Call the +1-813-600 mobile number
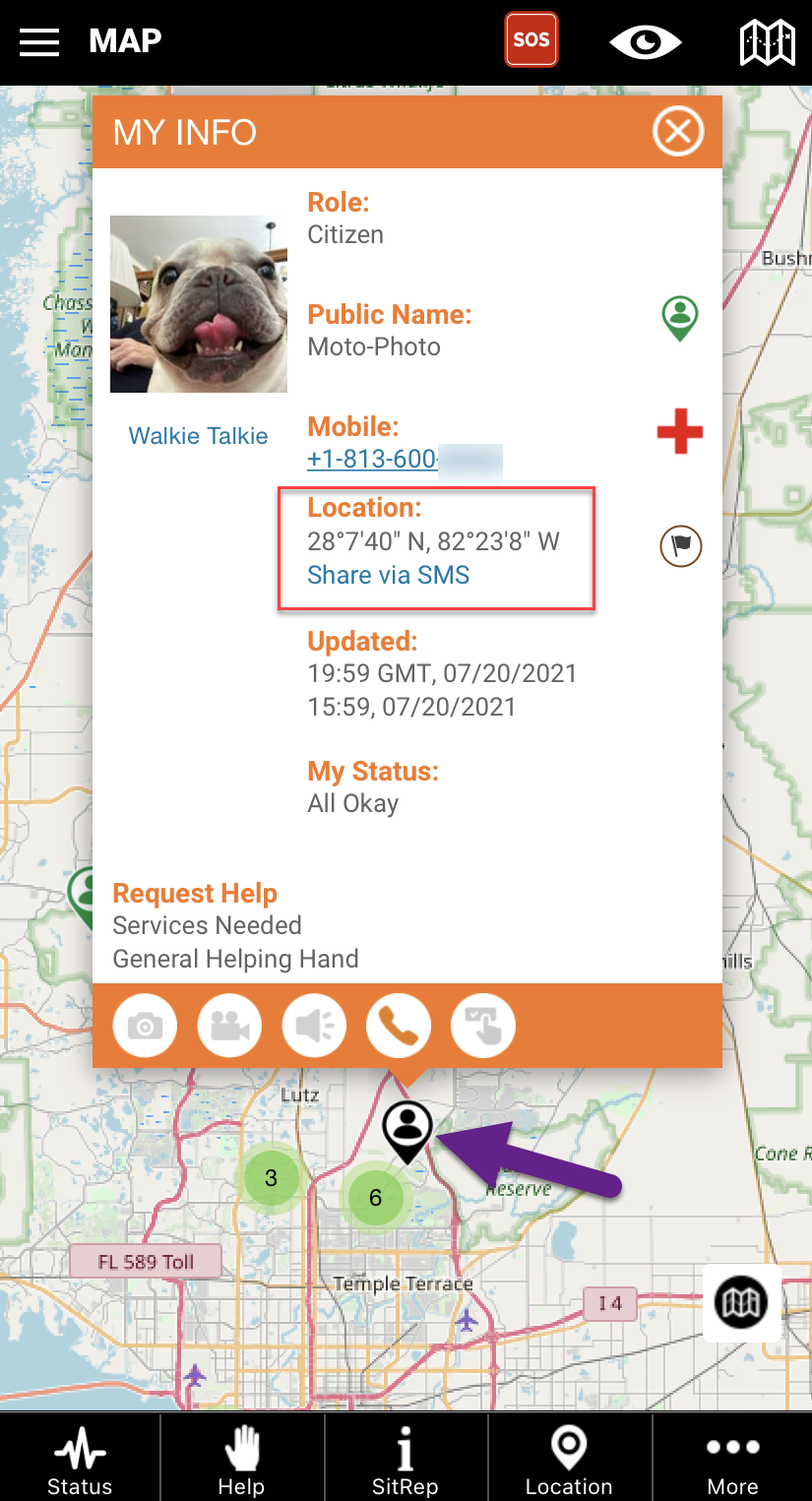 point(405,460)
